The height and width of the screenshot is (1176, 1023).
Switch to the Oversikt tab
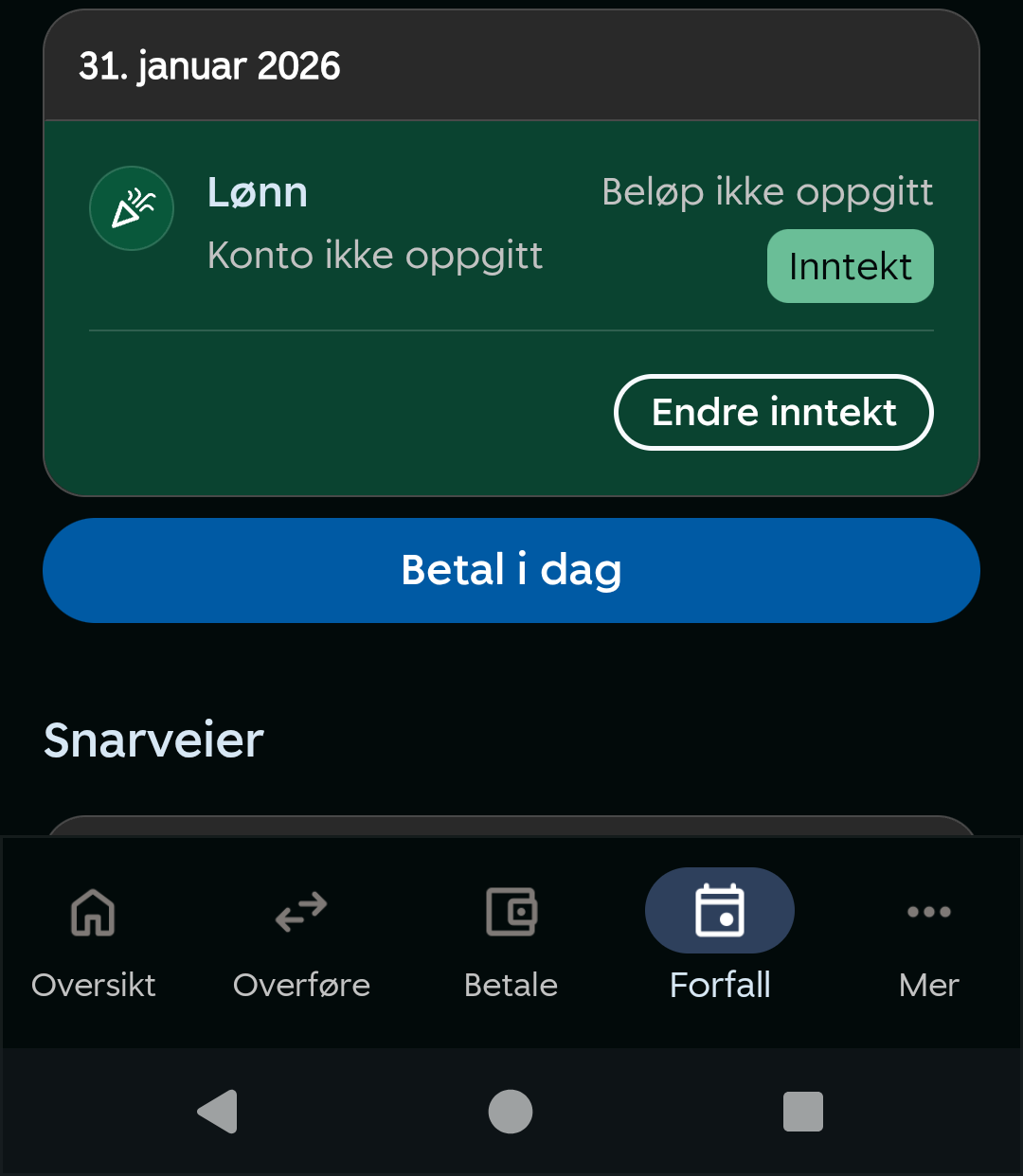coord(93,943)
